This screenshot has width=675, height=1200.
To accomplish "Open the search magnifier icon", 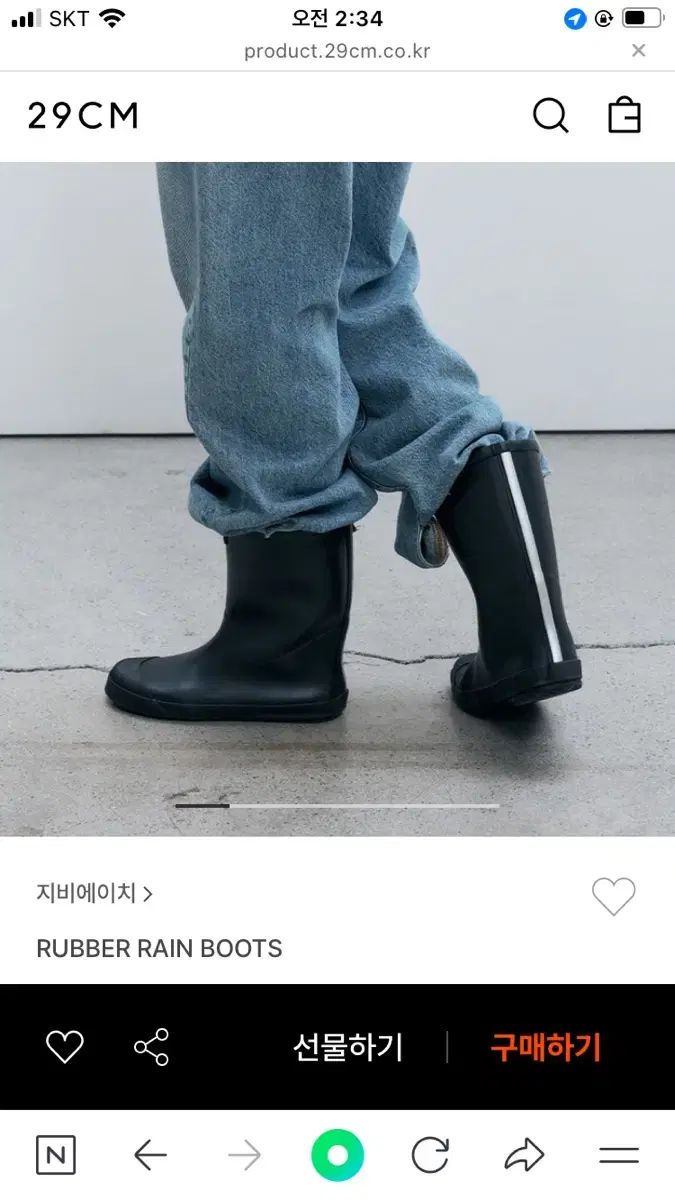I will (x=550, y=115).
